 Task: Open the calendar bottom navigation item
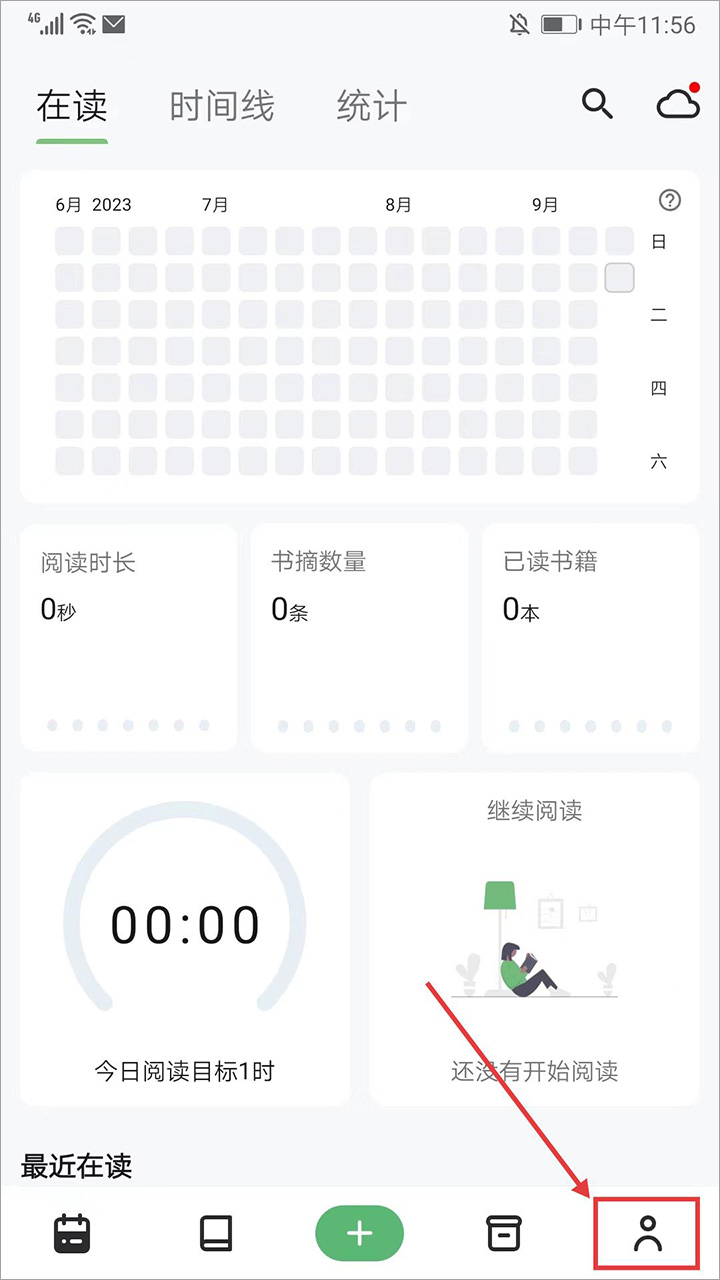point(72,1233)
